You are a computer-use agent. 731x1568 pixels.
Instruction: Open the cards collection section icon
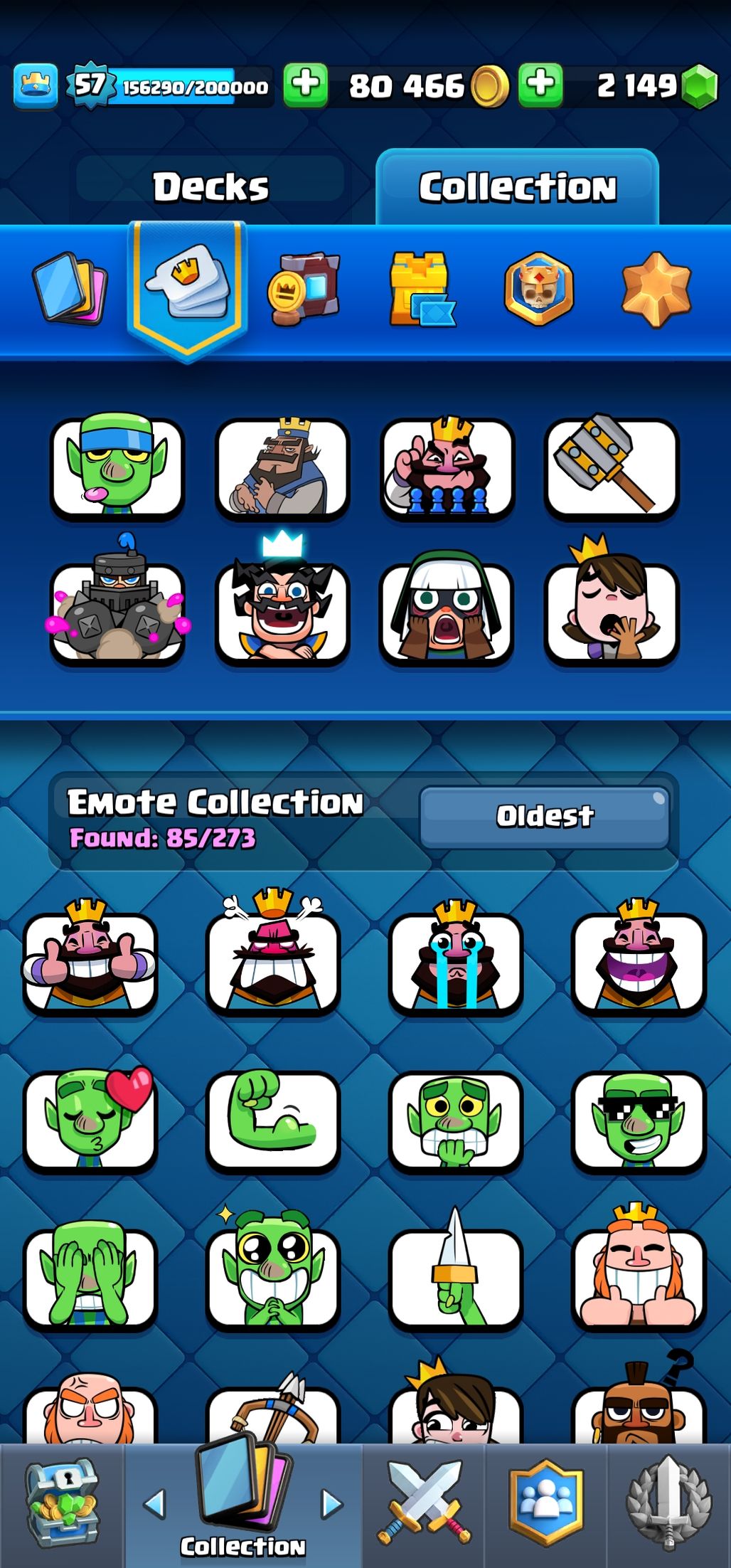(70, 288)
